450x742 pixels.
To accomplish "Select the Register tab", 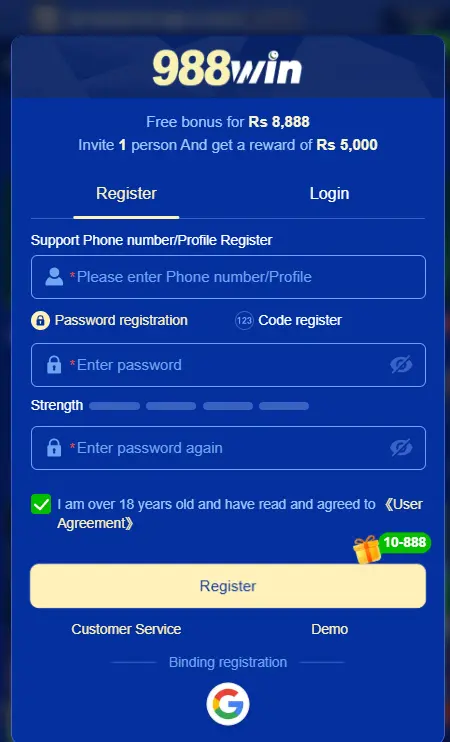I will [x=126, y=194].
